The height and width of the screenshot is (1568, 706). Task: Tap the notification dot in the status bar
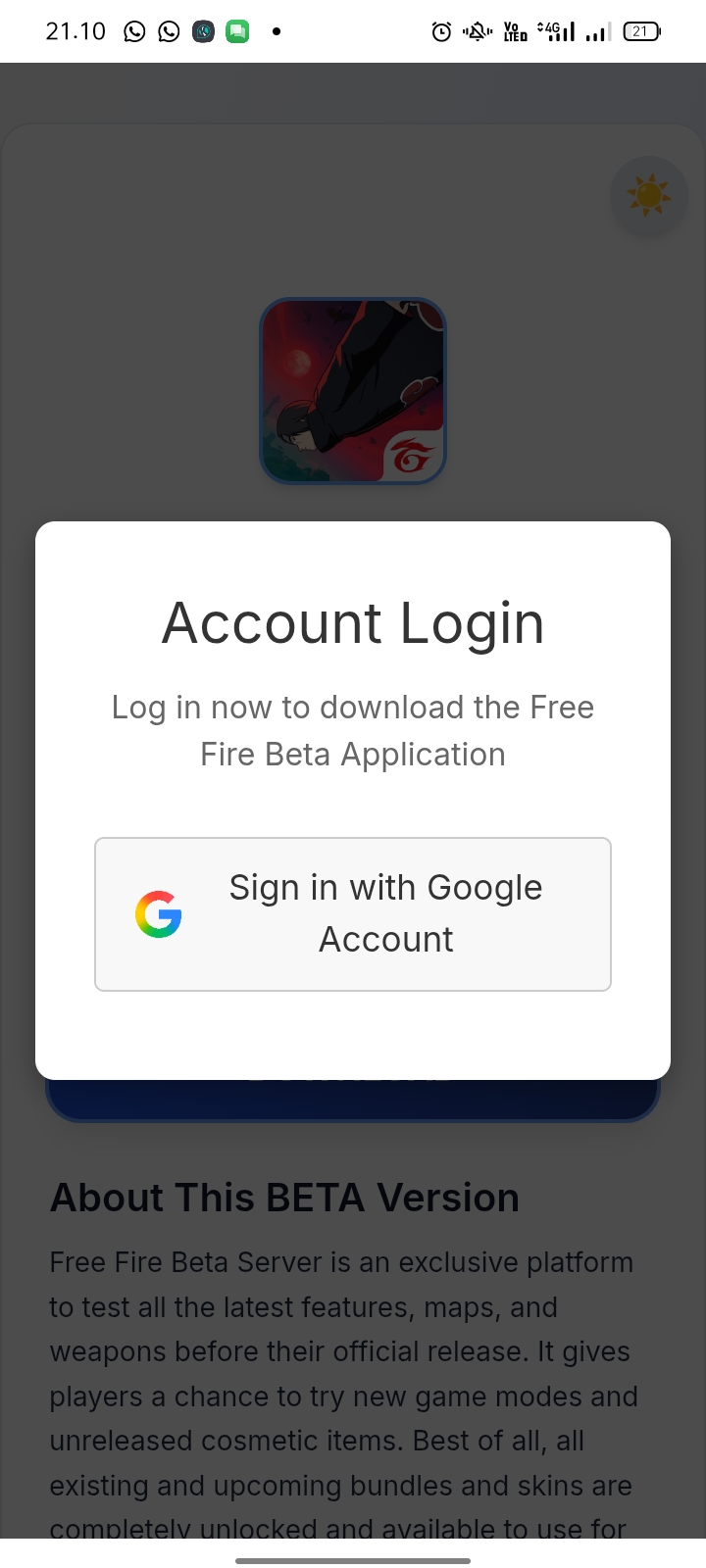[277, 30]
